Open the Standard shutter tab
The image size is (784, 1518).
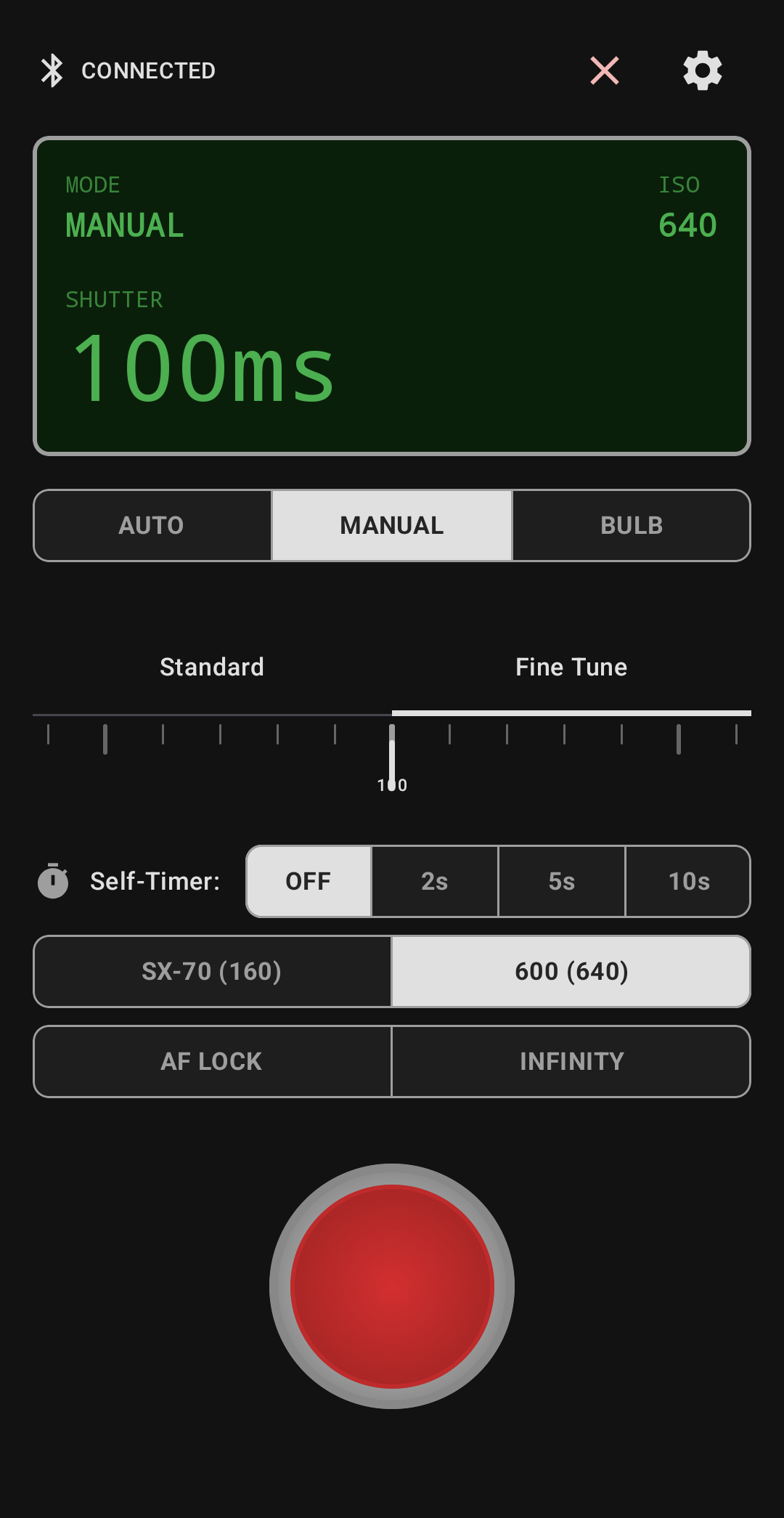[x=212, y=667]
